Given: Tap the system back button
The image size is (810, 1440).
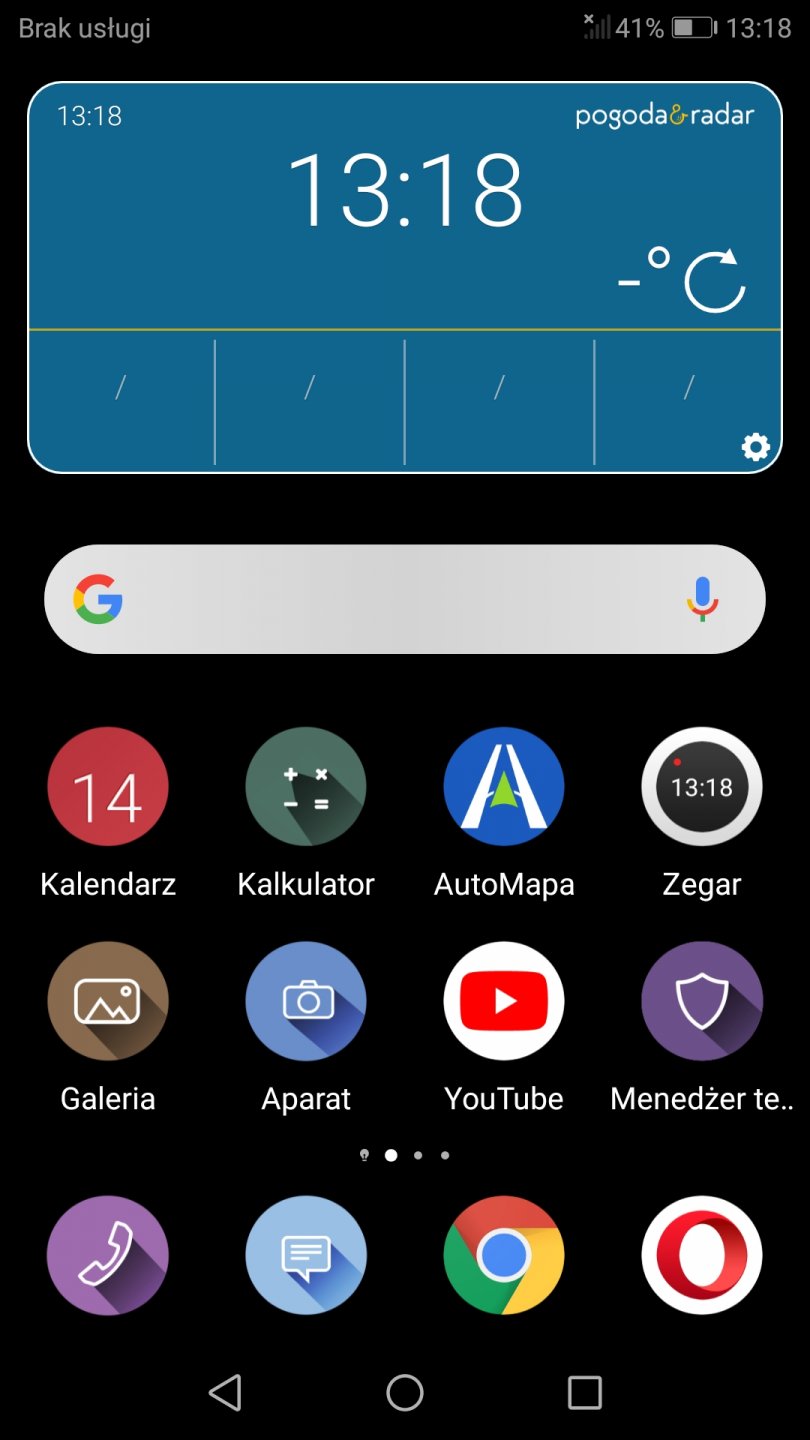Looking at the screenshot, I should tap(225, 1392).
